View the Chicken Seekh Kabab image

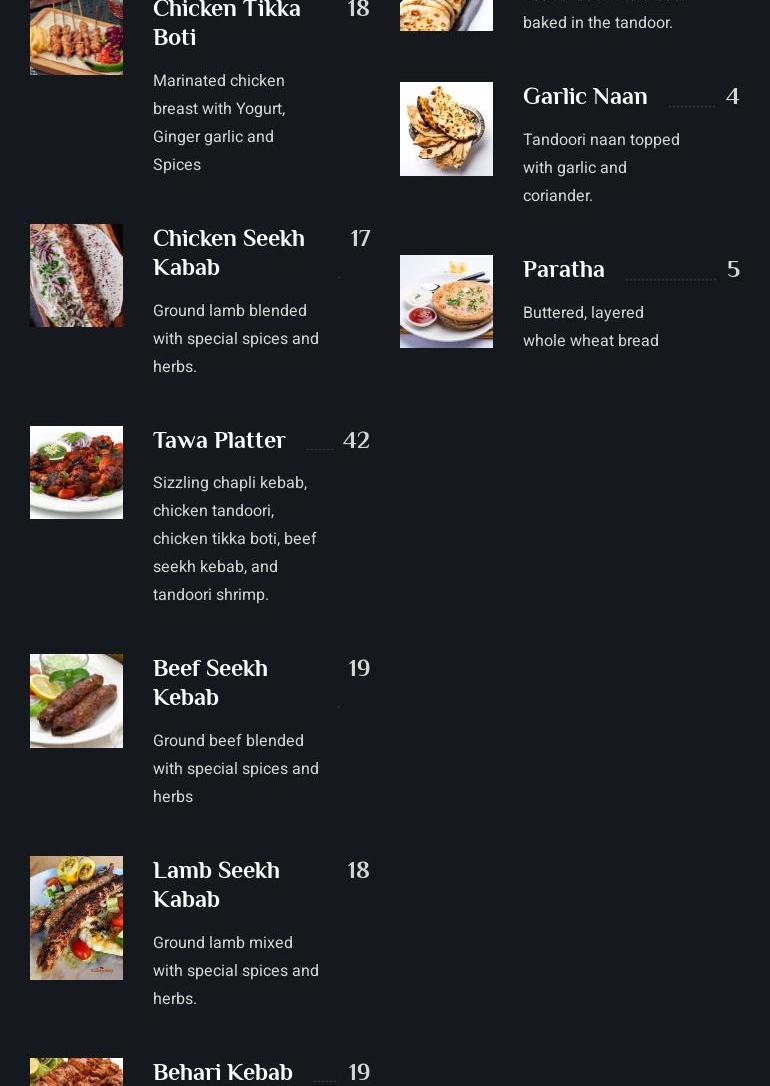(76, 275)
